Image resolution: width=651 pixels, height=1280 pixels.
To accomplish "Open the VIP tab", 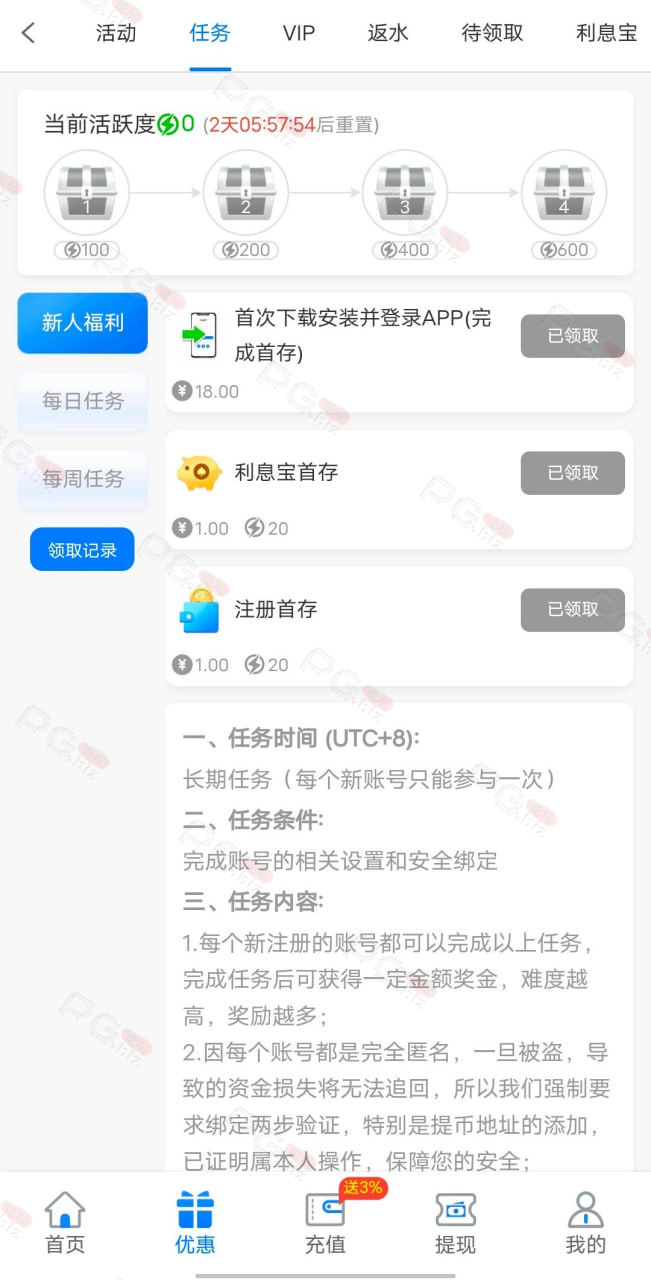I will click(x=299, y=33).
